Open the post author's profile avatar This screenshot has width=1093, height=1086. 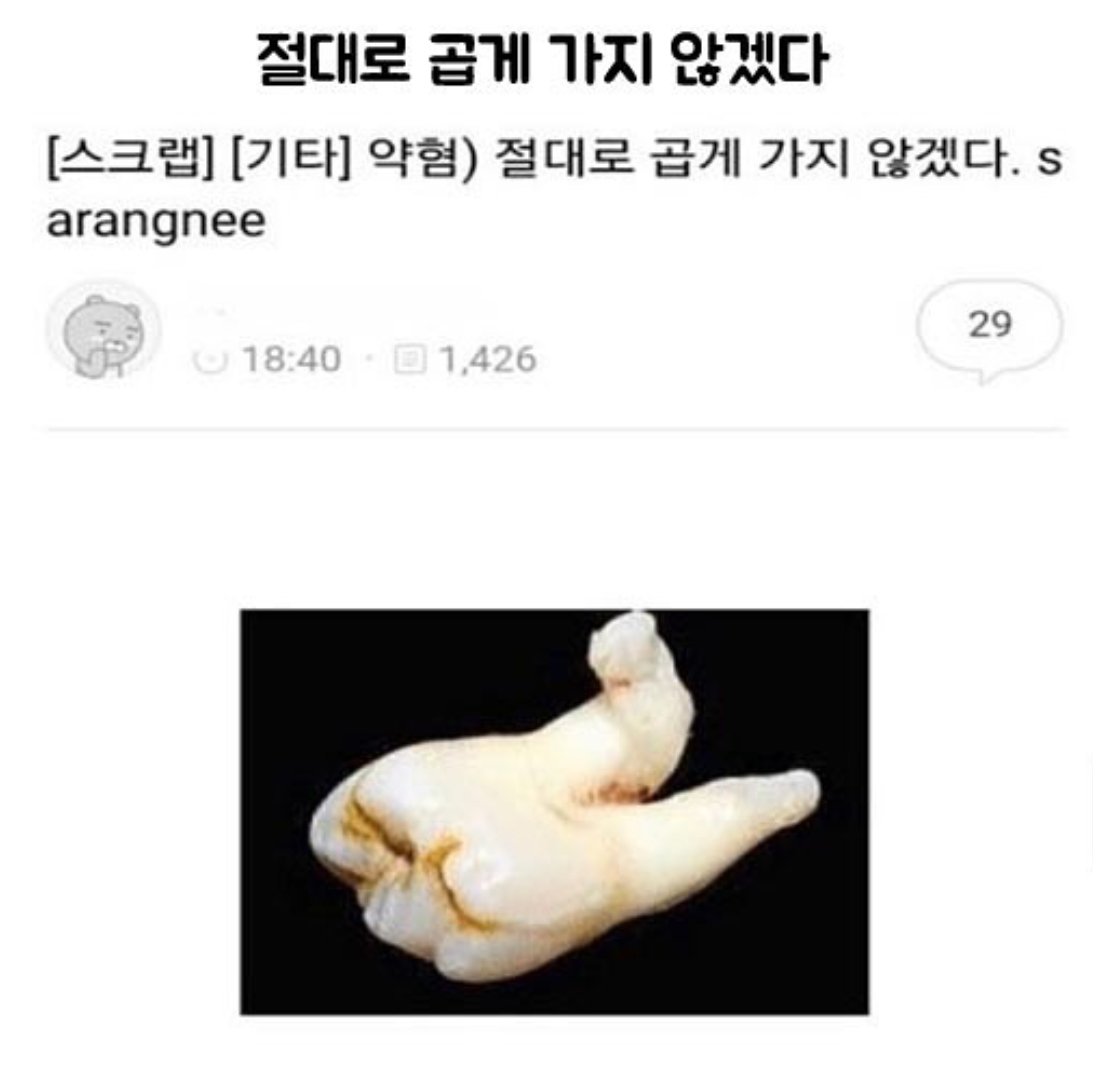104,330
